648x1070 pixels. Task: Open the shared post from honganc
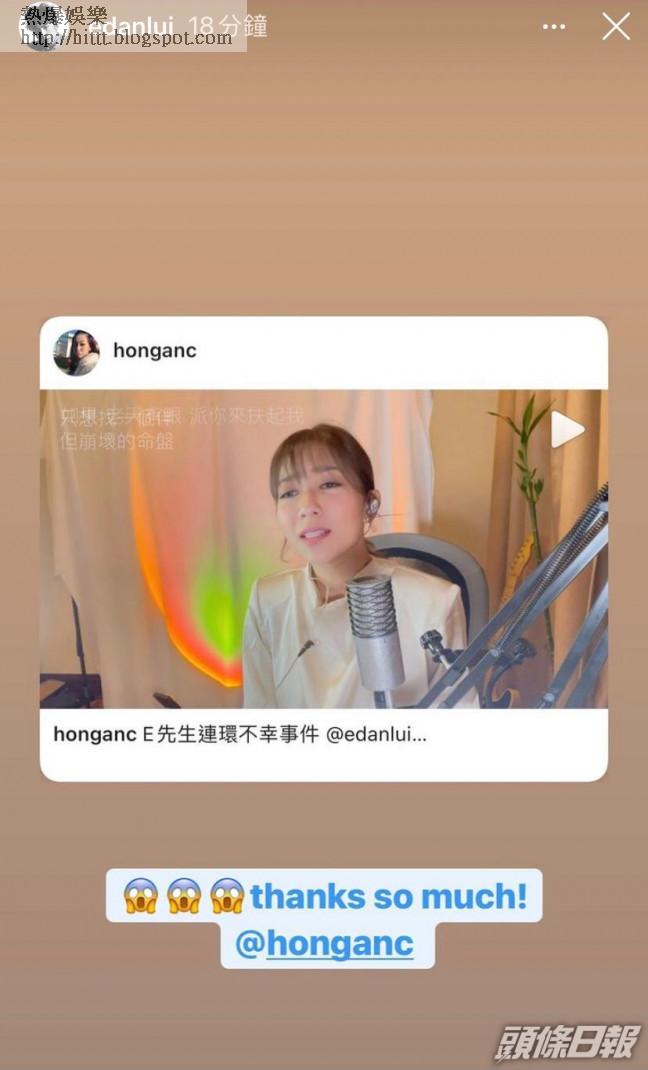click(x=323, y=548)
